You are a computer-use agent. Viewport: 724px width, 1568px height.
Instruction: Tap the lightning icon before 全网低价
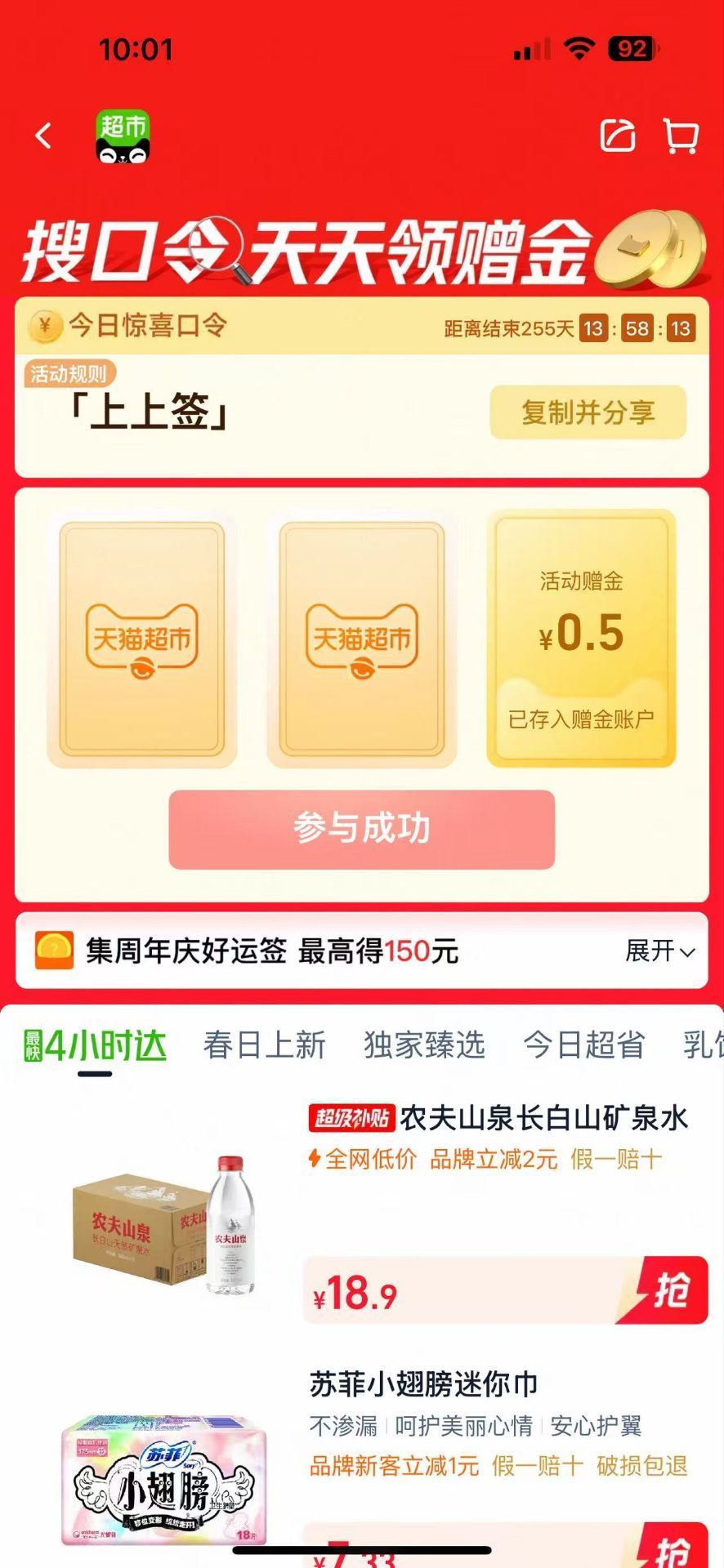pyautogui.click(x=315, y=1156)
